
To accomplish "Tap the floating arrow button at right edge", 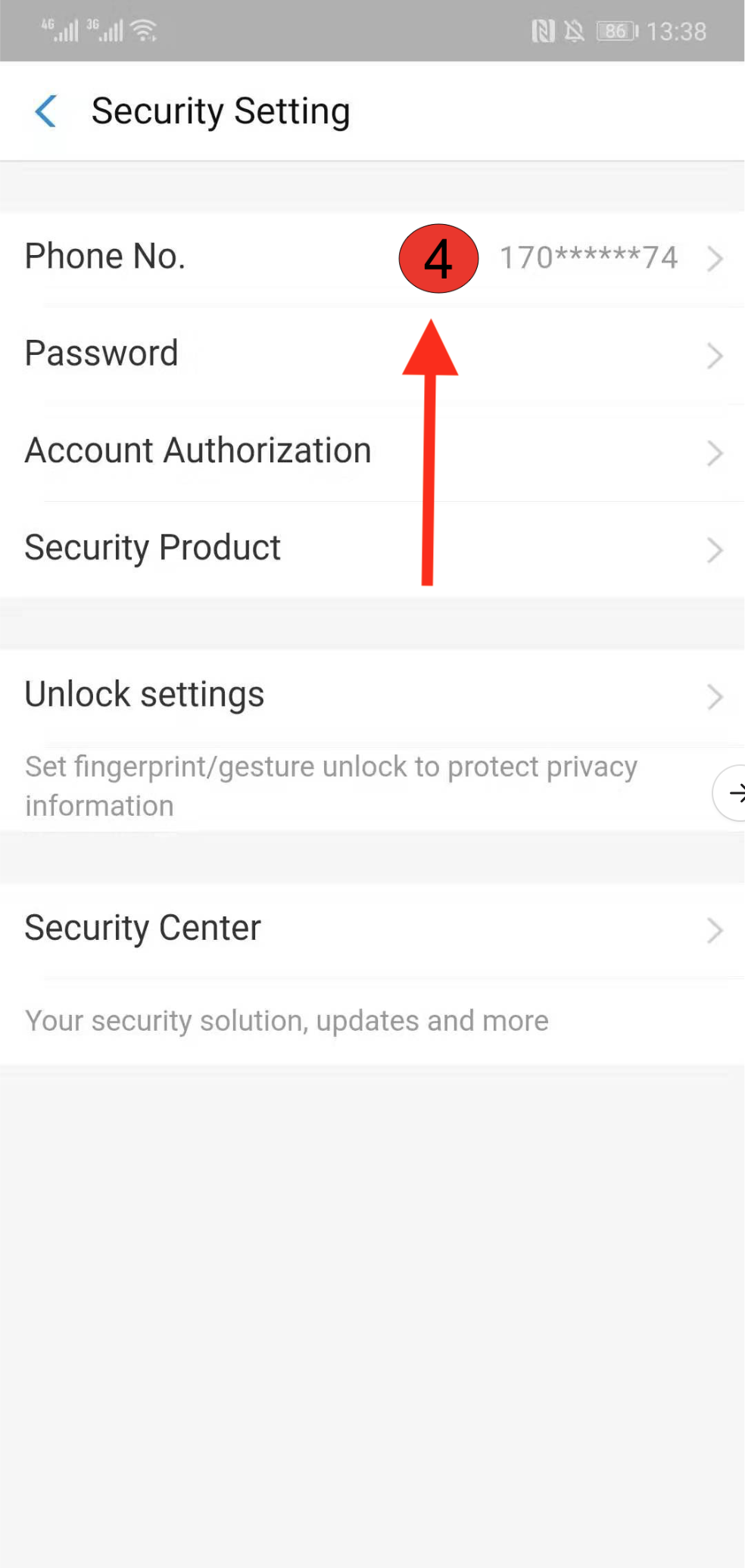I will click(x=731, y=793).
